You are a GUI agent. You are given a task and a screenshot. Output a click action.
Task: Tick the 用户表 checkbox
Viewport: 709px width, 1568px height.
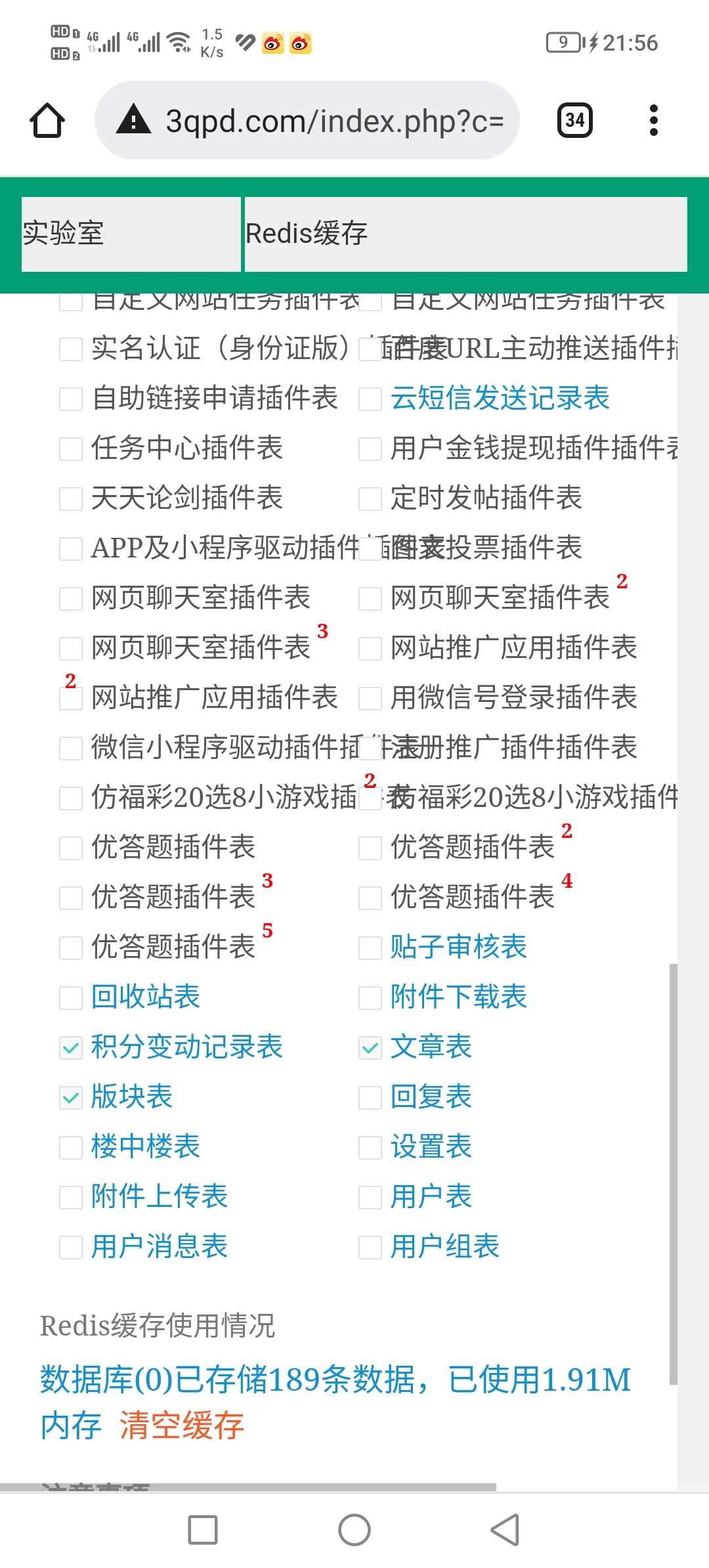coord(370,1198)
